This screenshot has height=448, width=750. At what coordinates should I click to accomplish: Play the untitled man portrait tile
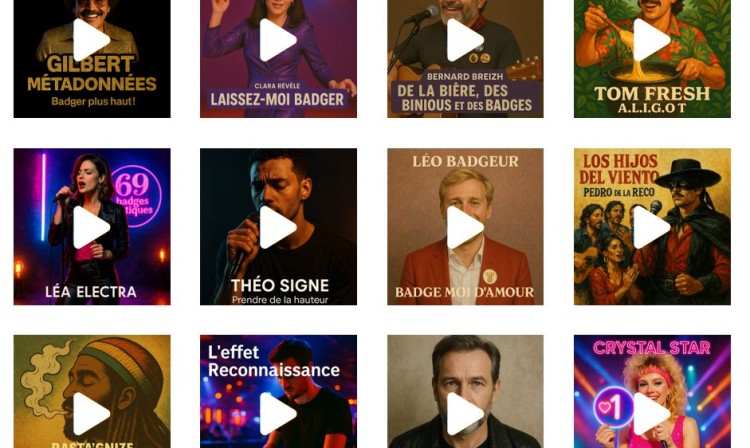pos(465,414)
